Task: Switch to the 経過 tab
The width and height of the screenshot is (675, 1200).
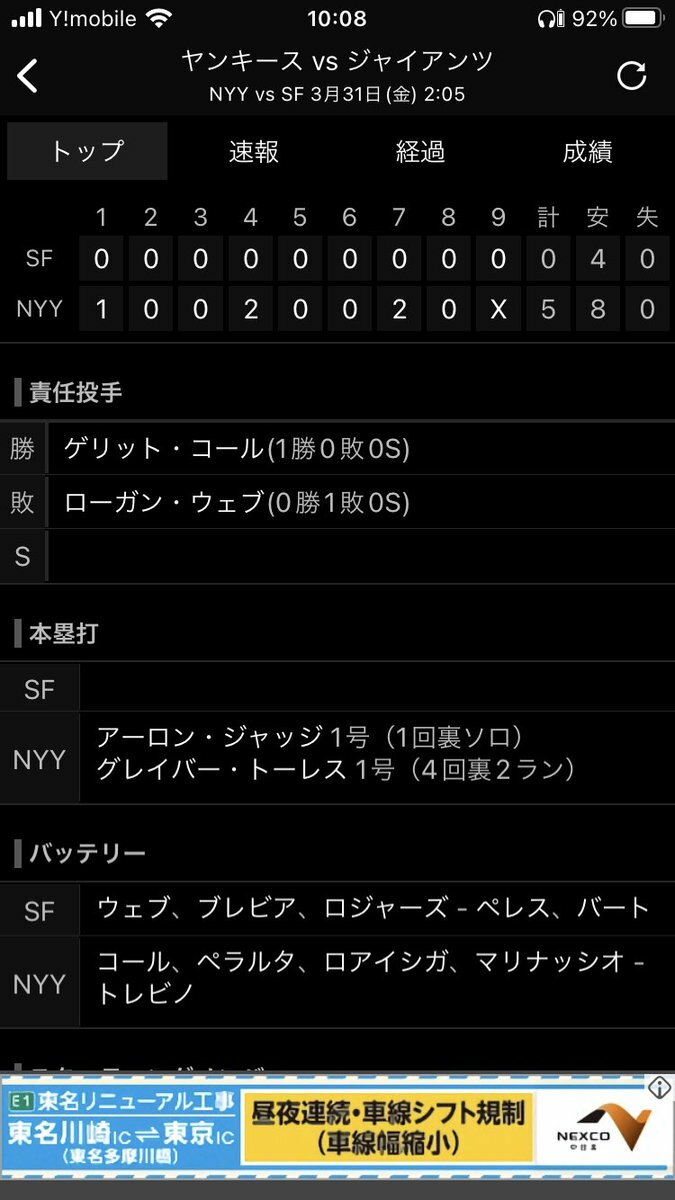Action: pos(421,152)
